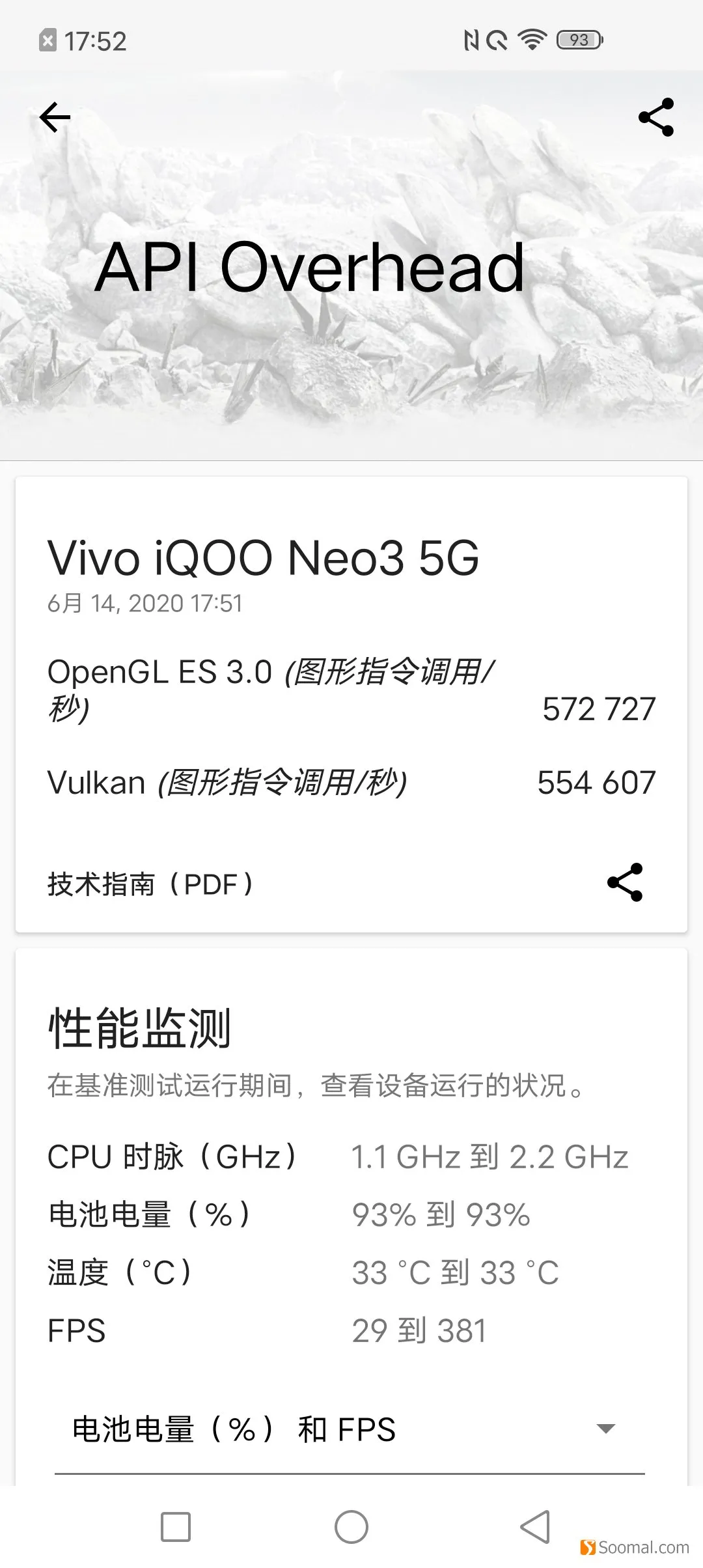
Task: Go to home screen via circle button
Action: [x=351, y=1526]
